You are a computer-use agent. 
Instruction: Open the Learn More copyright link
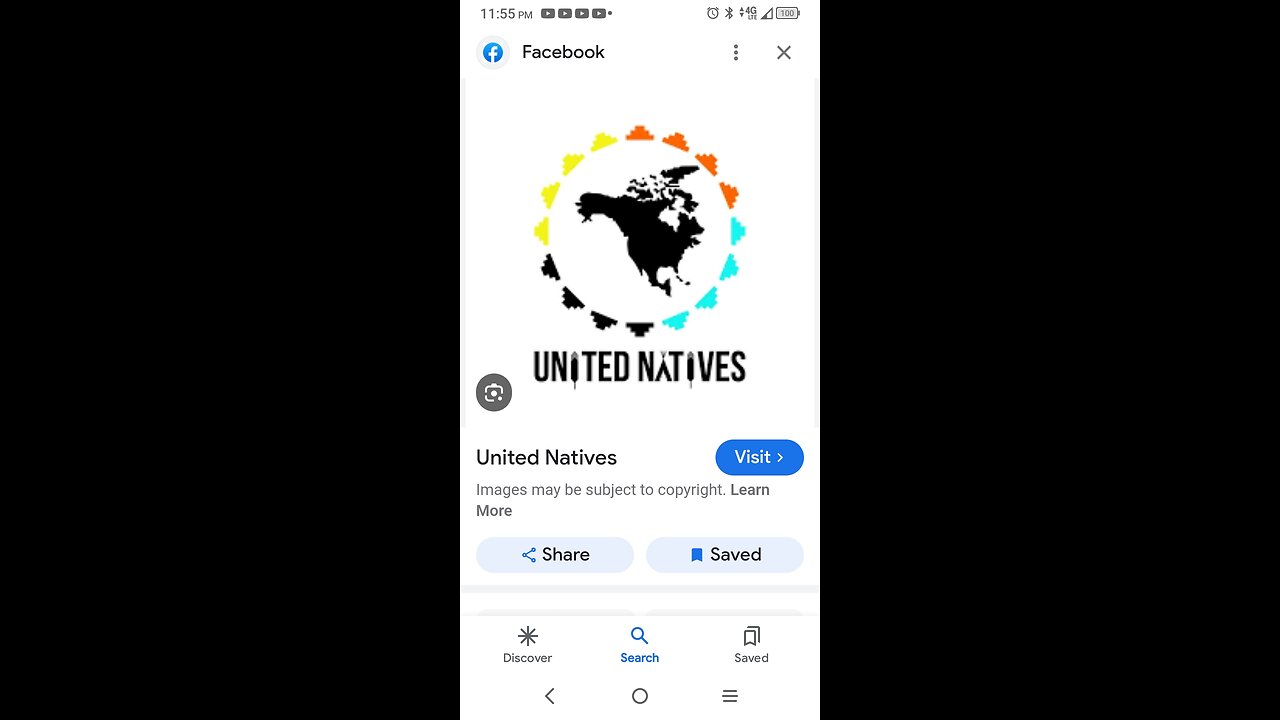point(749,490)
